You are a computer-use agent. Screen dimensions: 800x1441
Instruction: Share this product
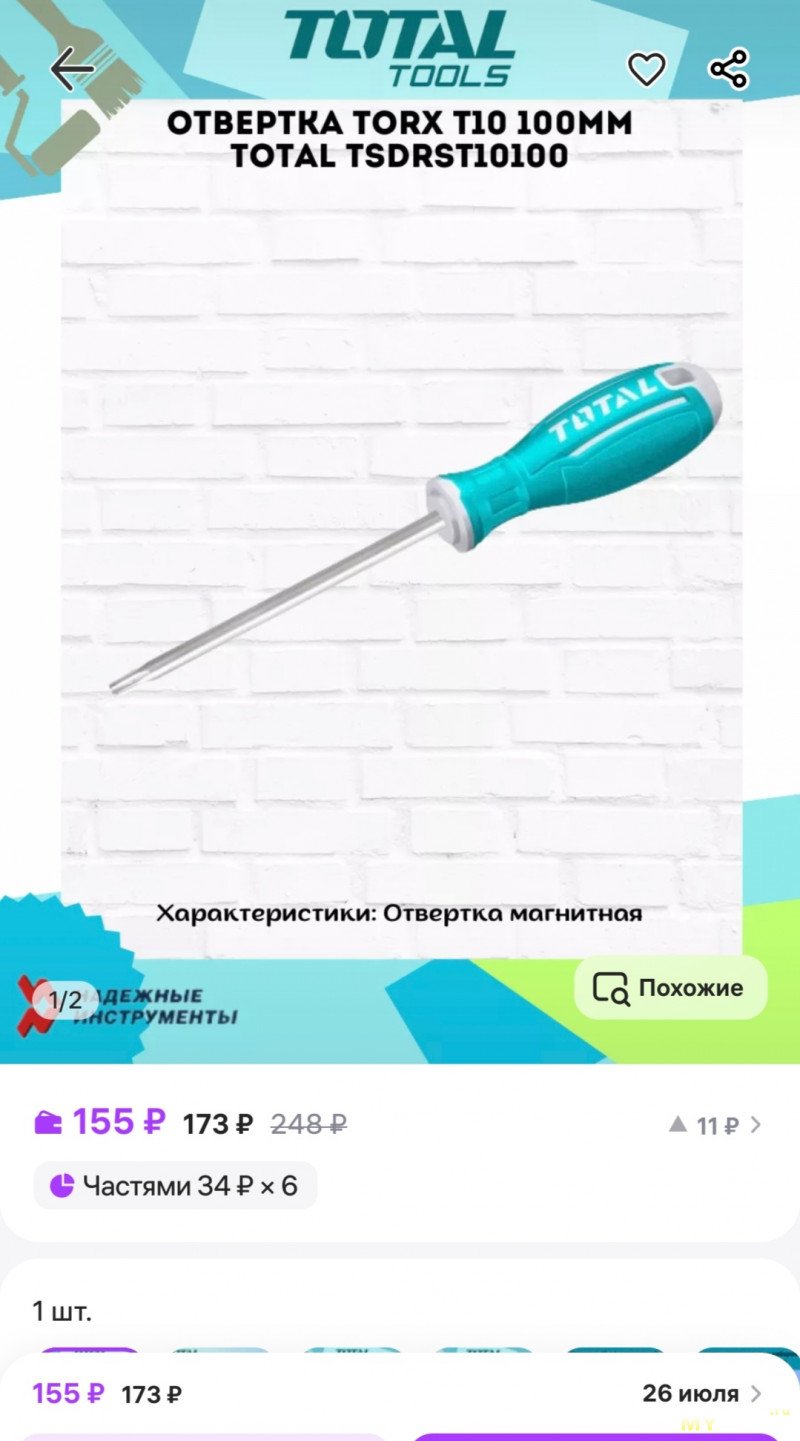pos(729,69)
